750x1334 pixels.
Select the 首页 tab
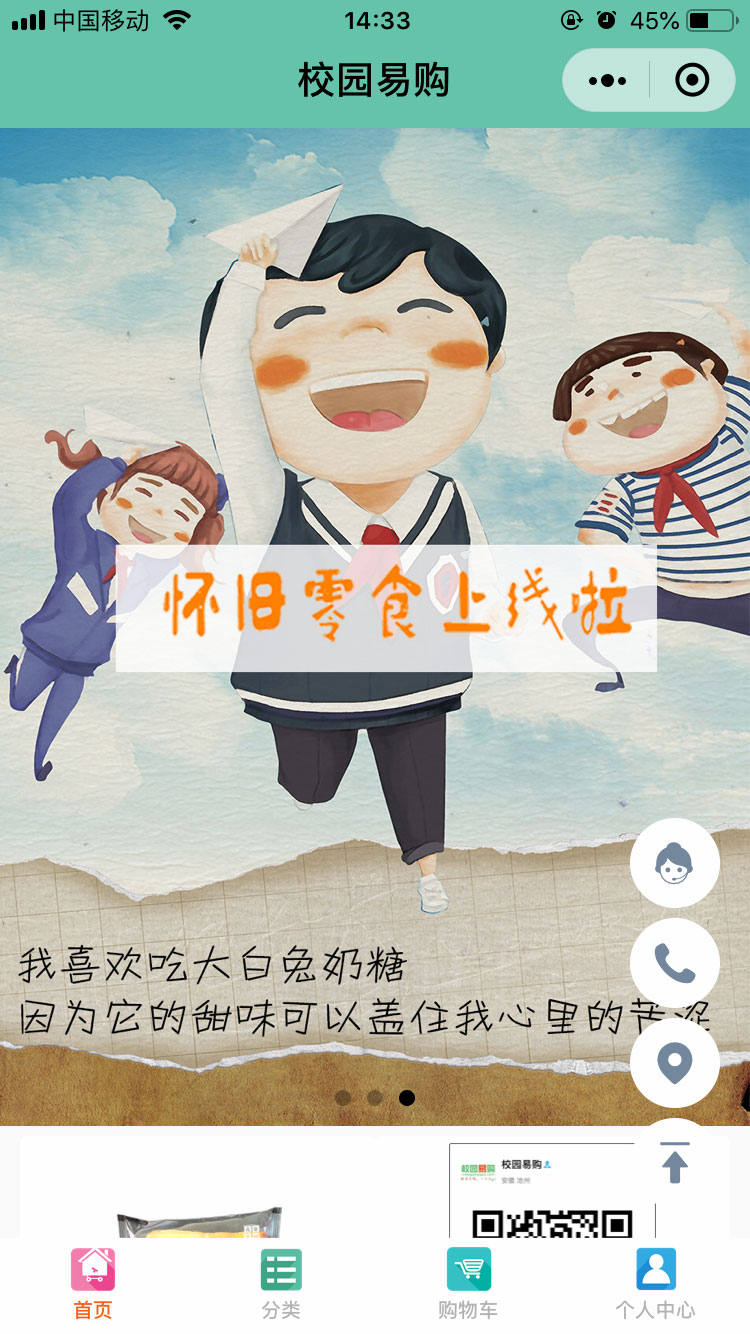point(93,1284)
